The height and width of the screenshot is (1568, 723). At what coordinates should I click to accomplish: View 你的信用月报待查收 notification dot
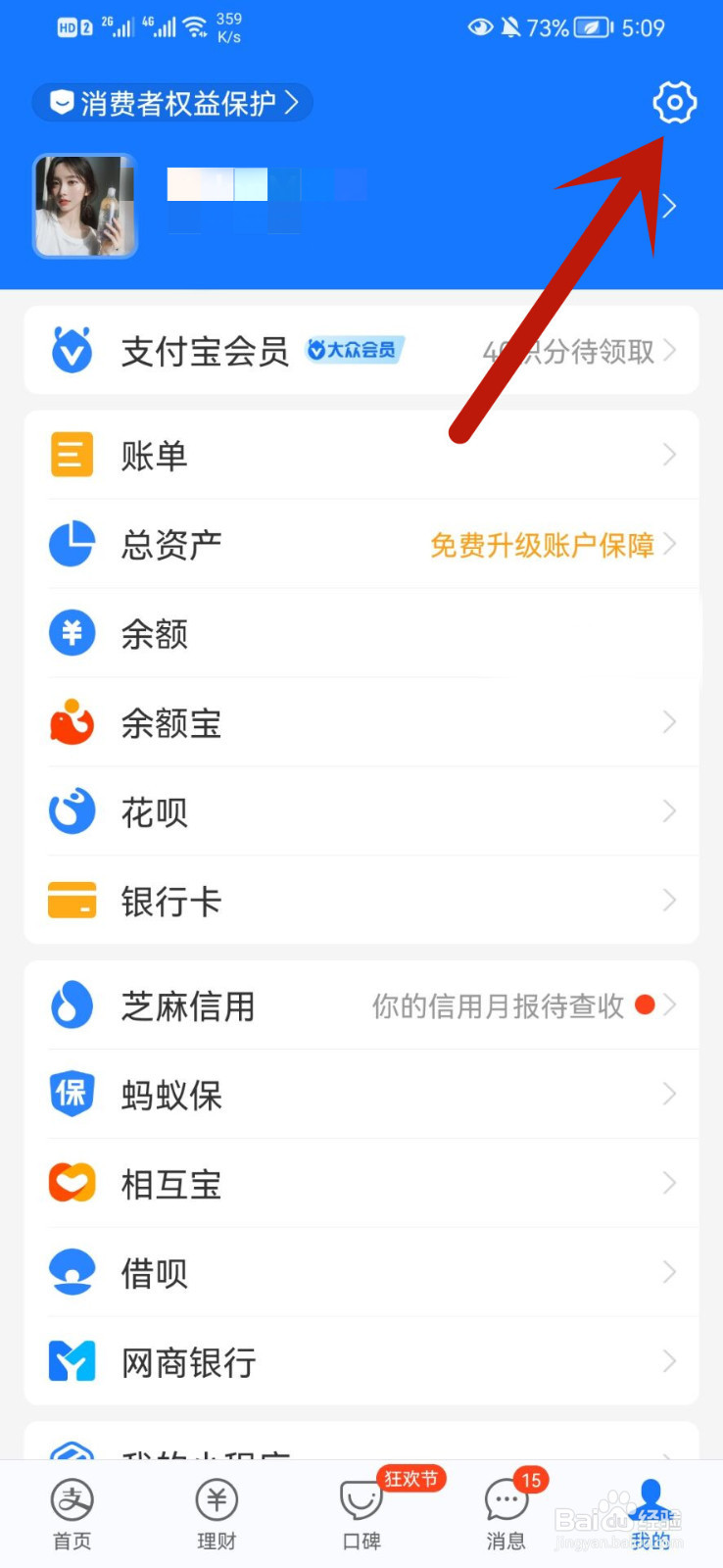645,1005
